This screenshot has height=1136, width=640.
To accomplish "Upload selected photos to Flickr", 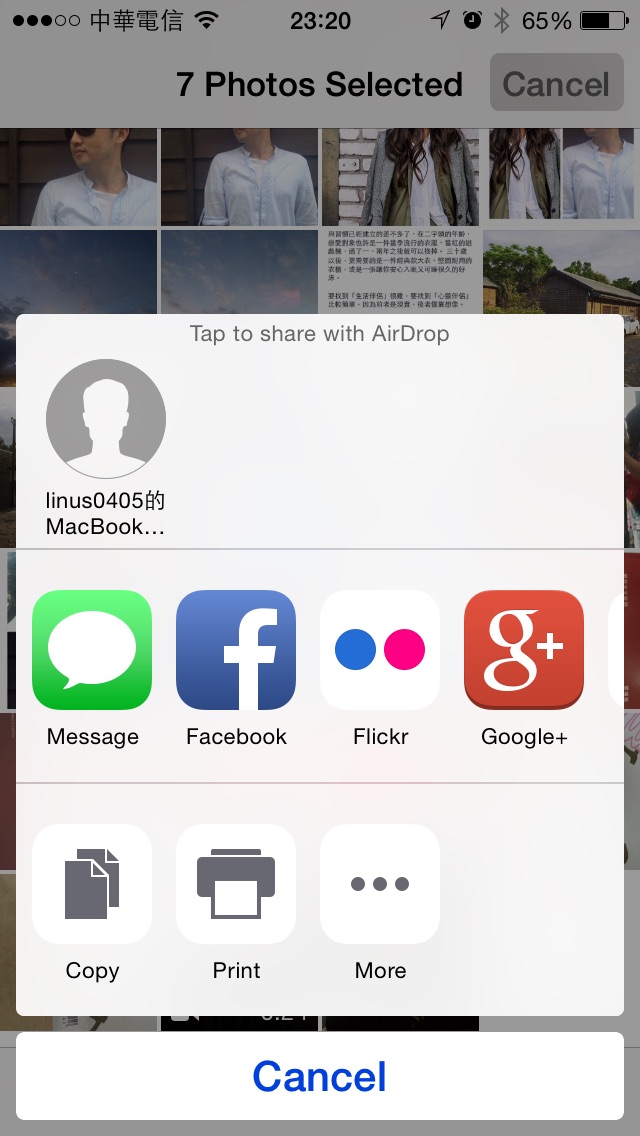I will pos(380,650).
